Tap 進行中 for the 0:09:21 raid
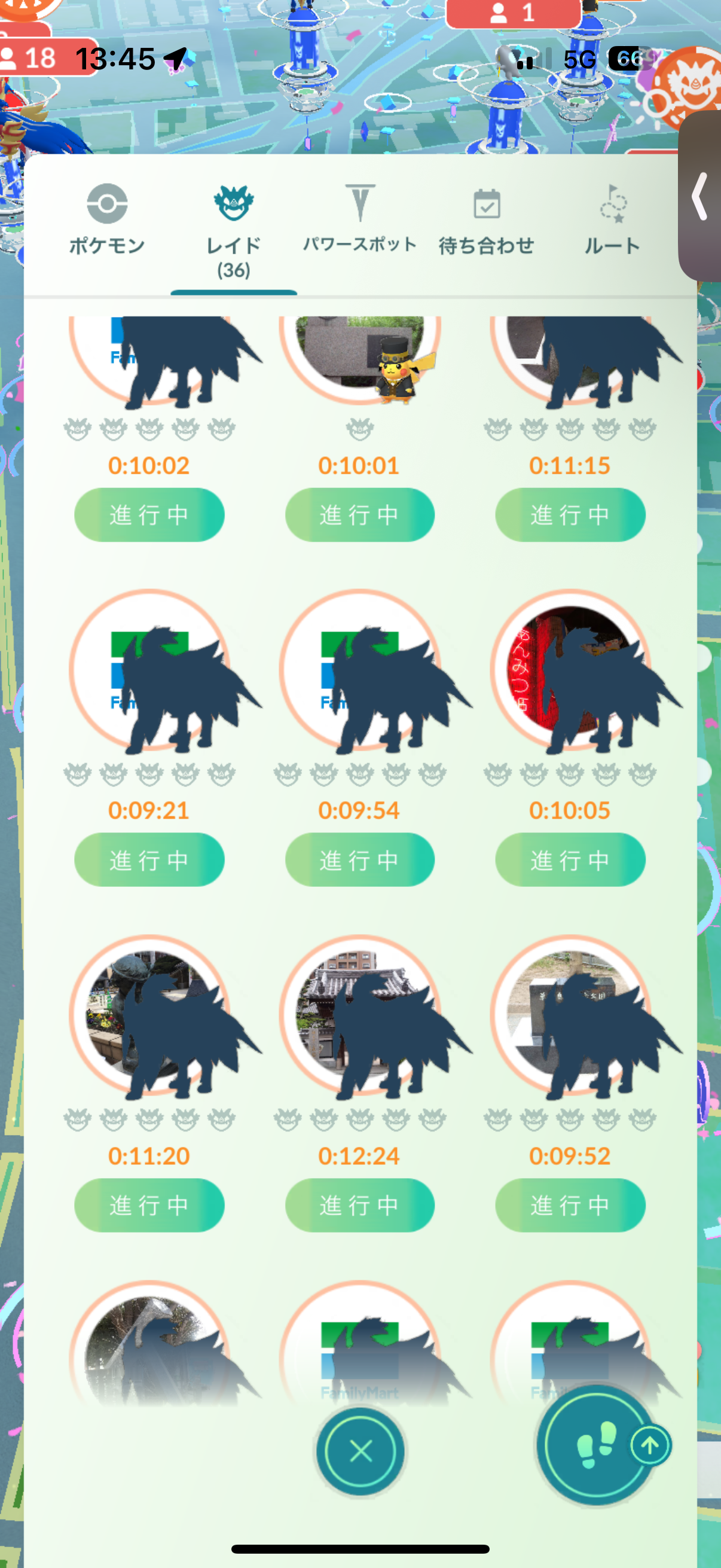 pos(149,859)
